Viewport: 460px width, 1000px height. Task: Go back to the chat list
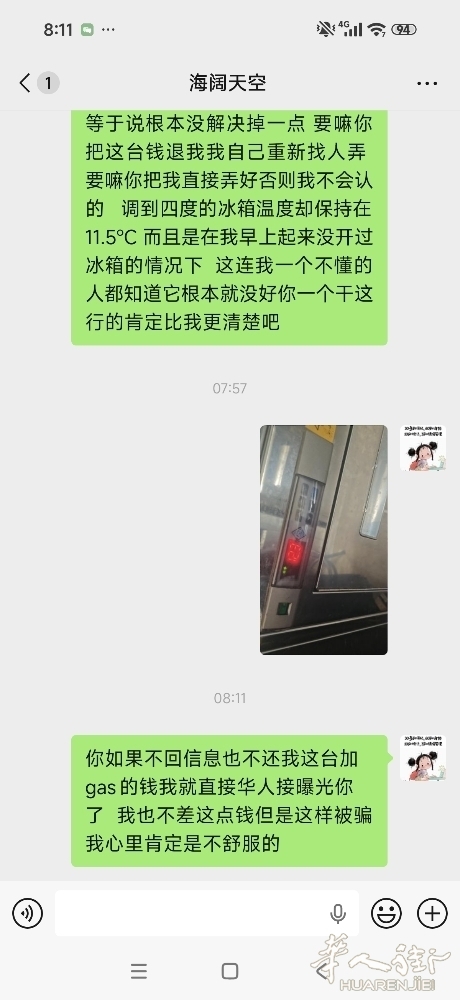pyautogui.click(x=26, y=83)
